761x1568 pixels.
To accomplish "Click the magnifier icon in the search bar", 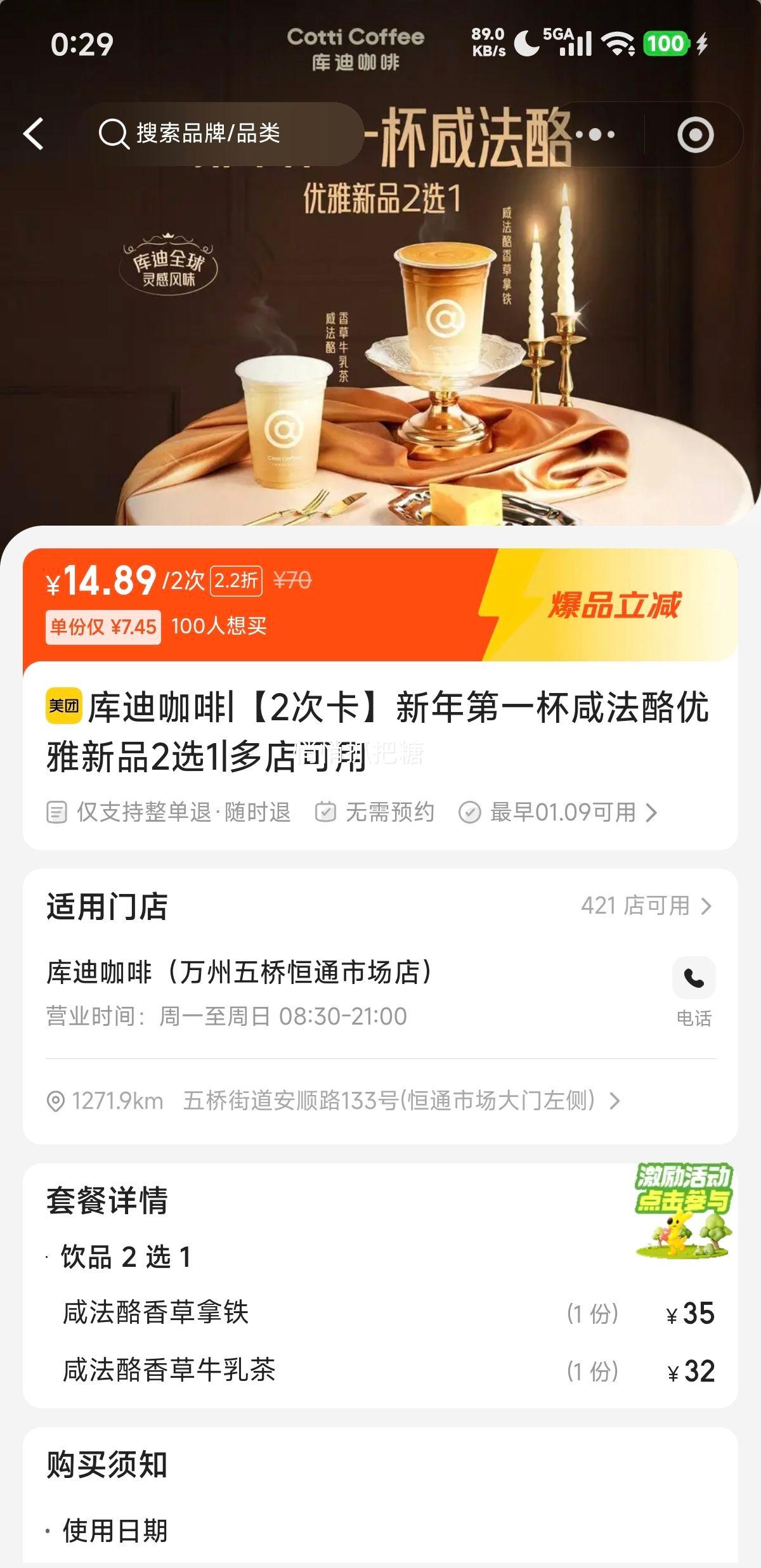I will click(114, 133).
